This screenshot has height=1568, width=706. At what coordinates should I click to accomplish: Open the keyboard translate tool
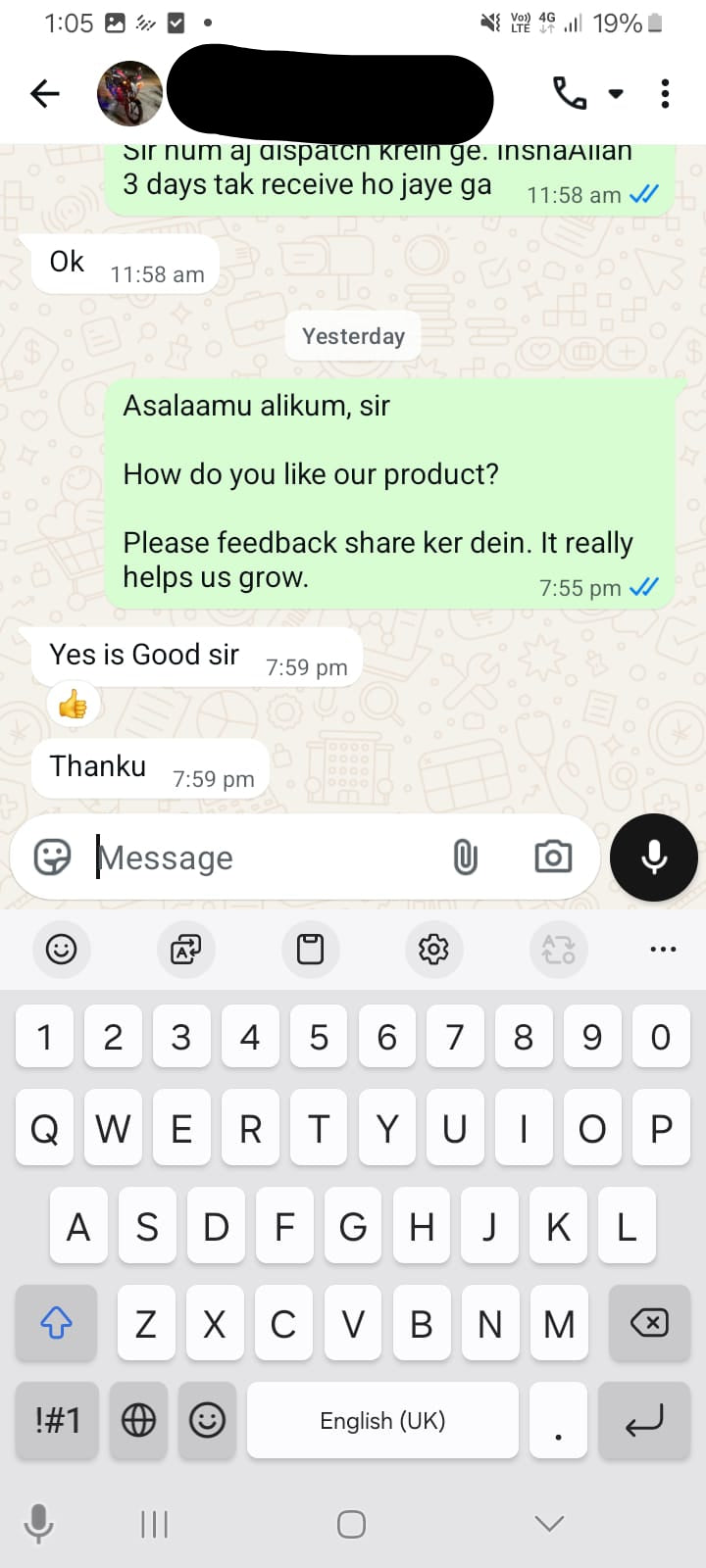click(185, 949)
